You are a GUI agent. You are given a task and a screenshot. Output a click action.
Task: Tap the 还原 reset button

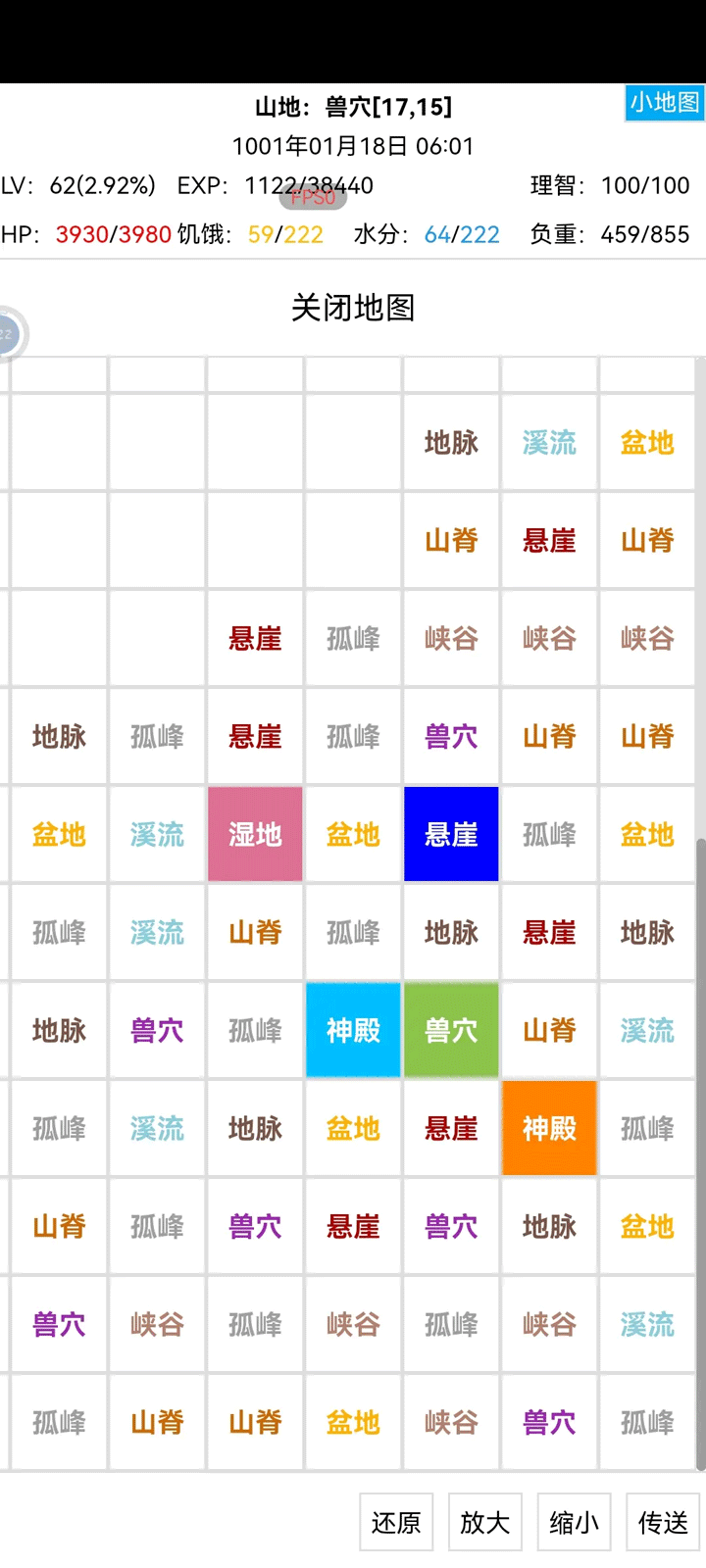pyautogui.click(x=396, y=1522)
